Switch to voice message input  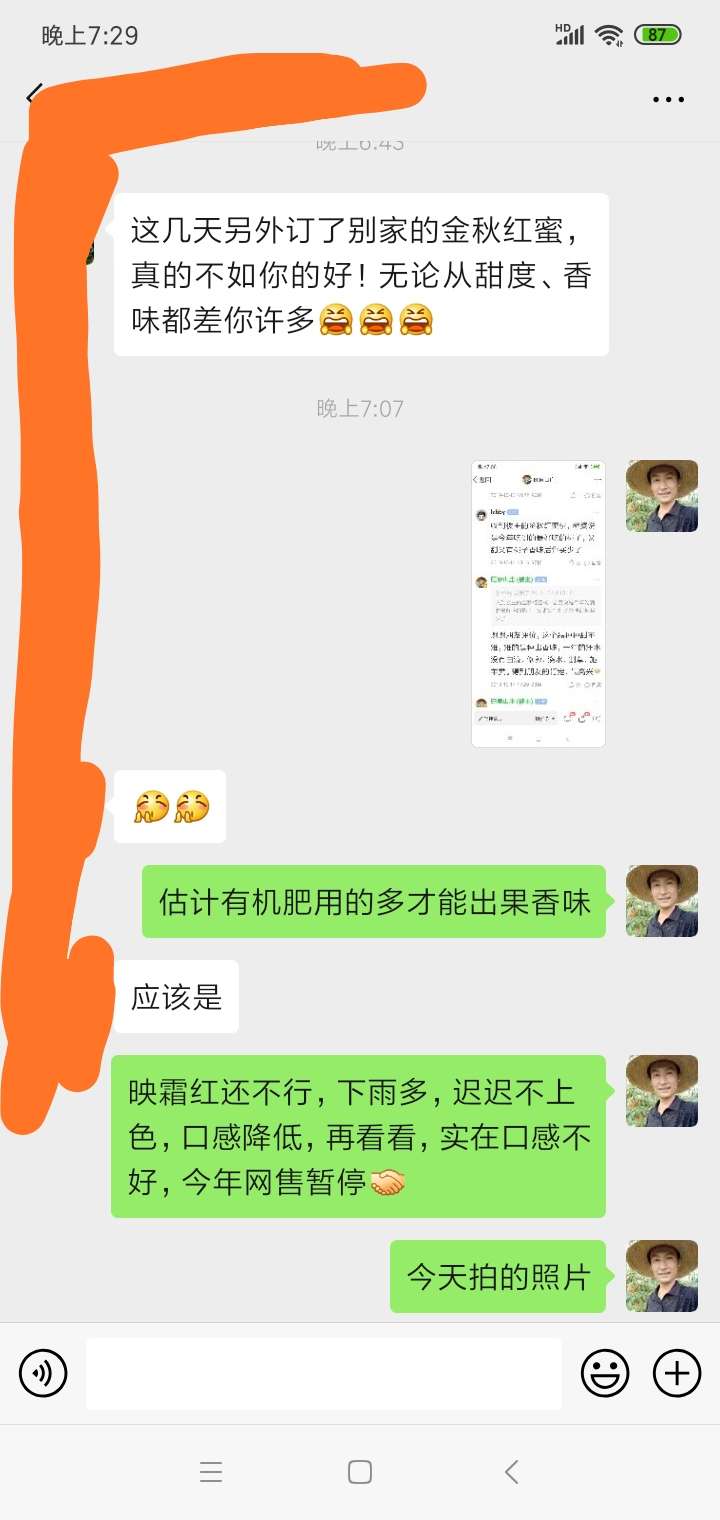point(43,1373)
